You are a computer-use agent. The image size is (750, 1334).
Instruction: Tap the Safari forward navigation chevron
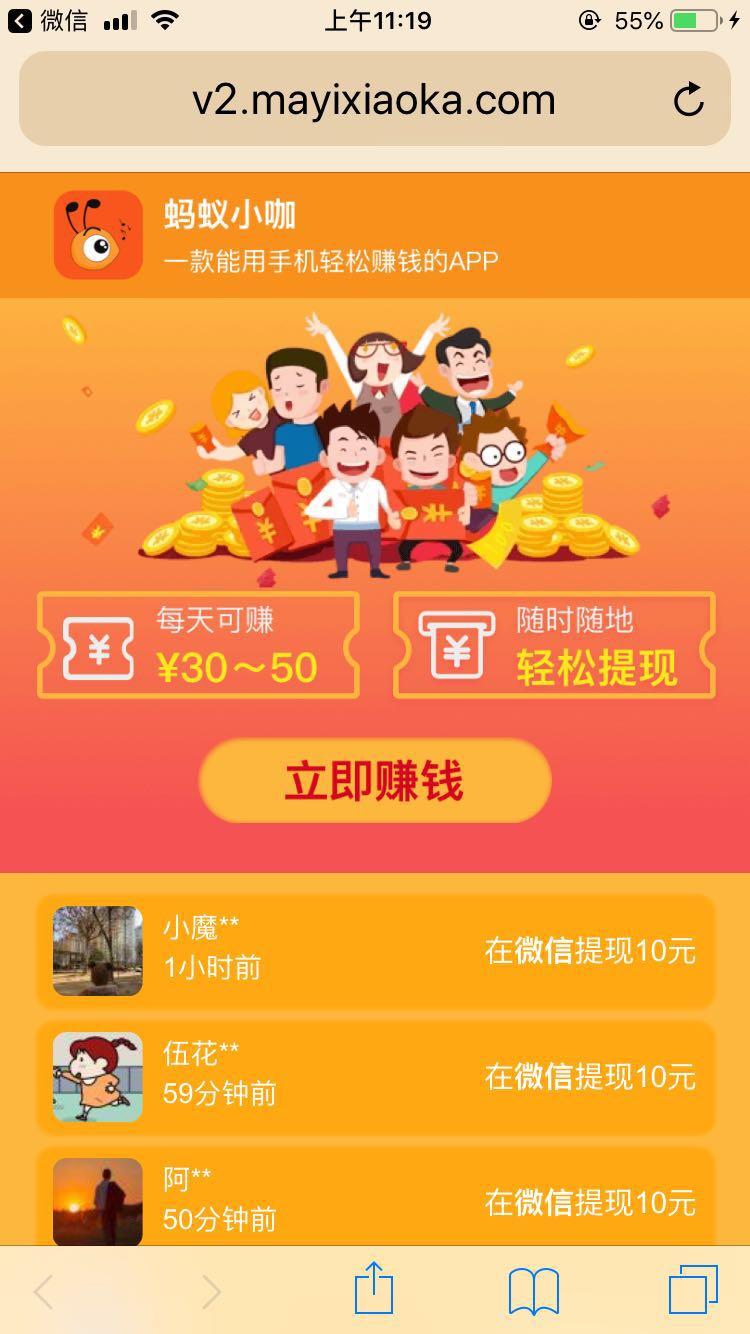click(210, 1290)
